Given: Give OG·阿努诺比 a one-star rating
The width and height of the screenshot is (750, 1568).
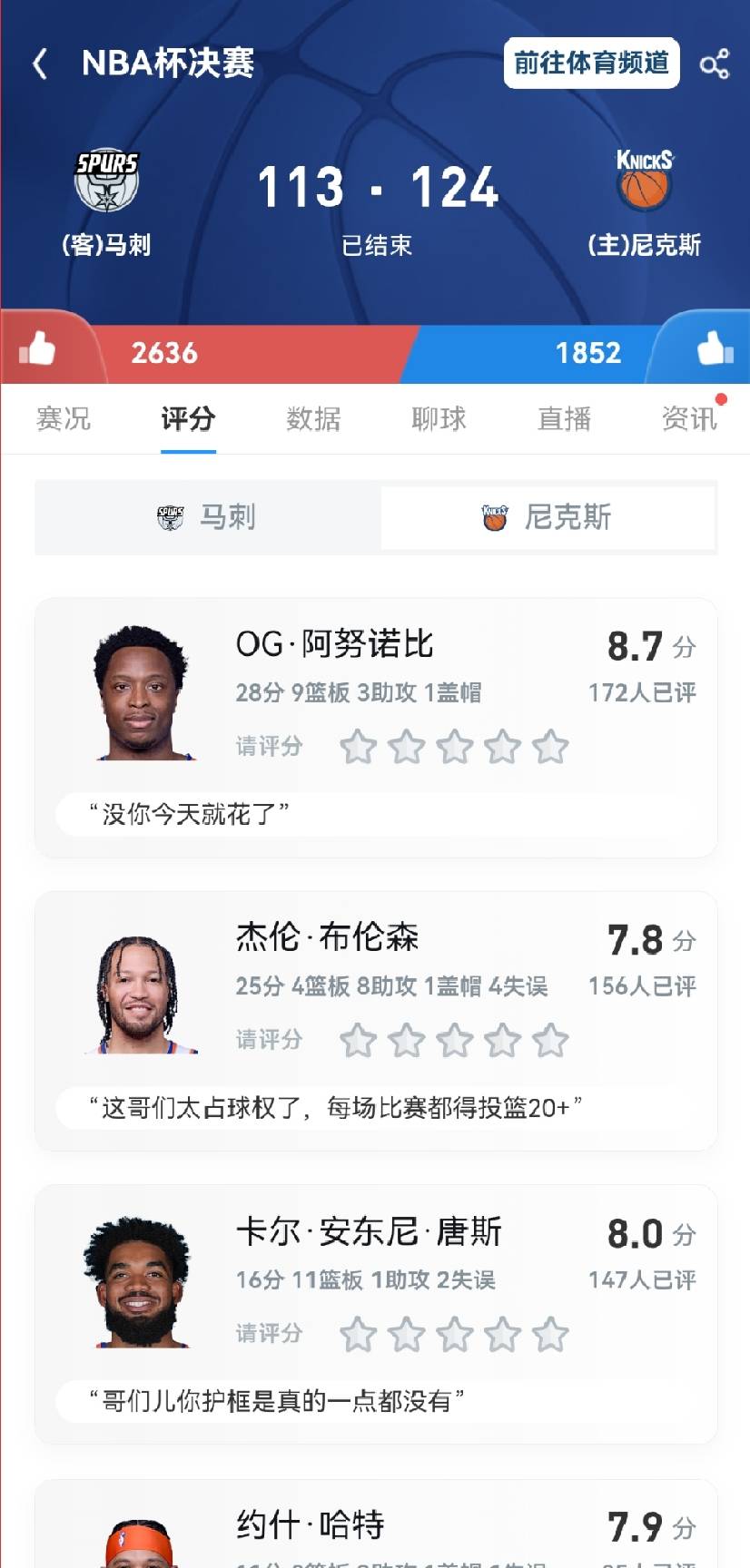Looking at the screenshot, I should pos(358,746).
